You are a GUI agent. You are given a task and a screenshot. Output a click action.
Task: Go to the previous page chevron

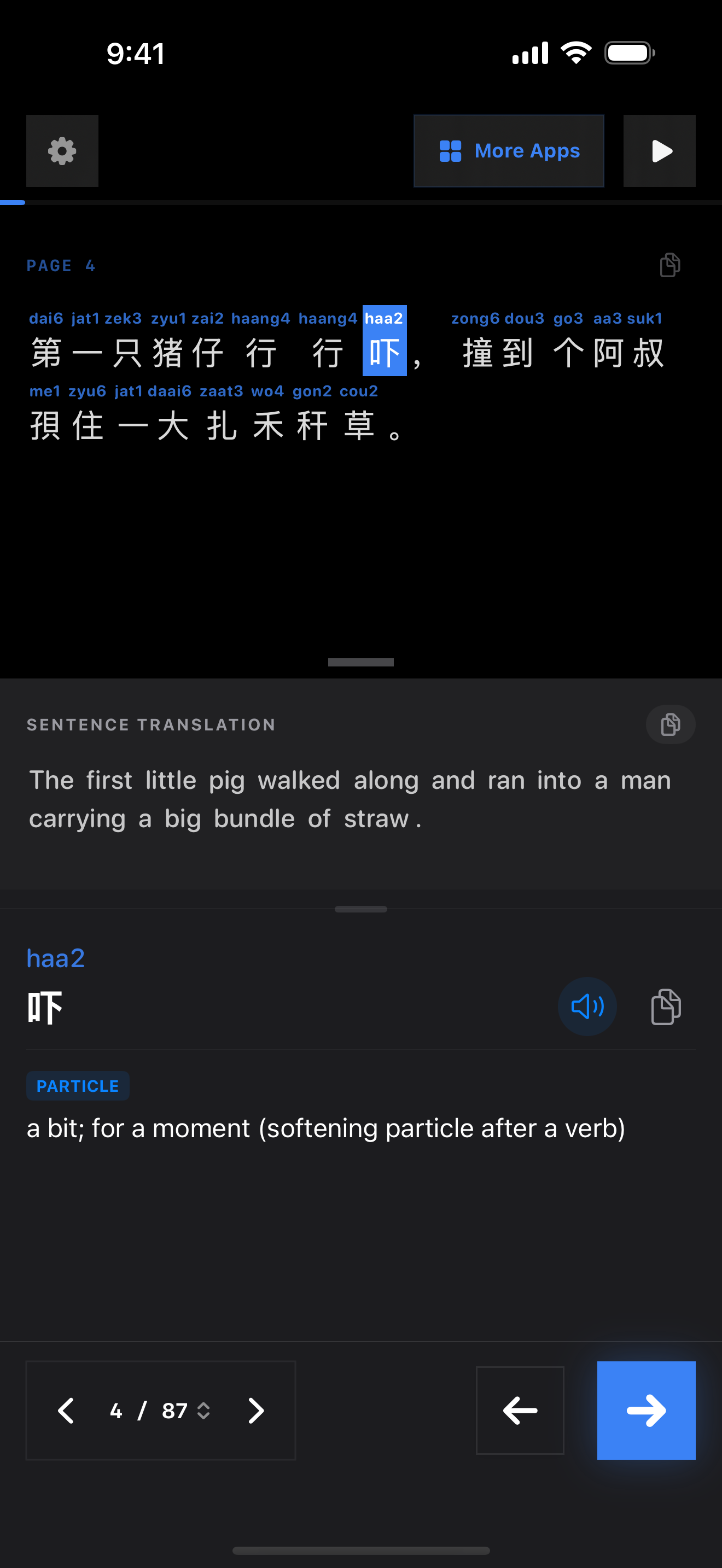[x=66, y=1411]
